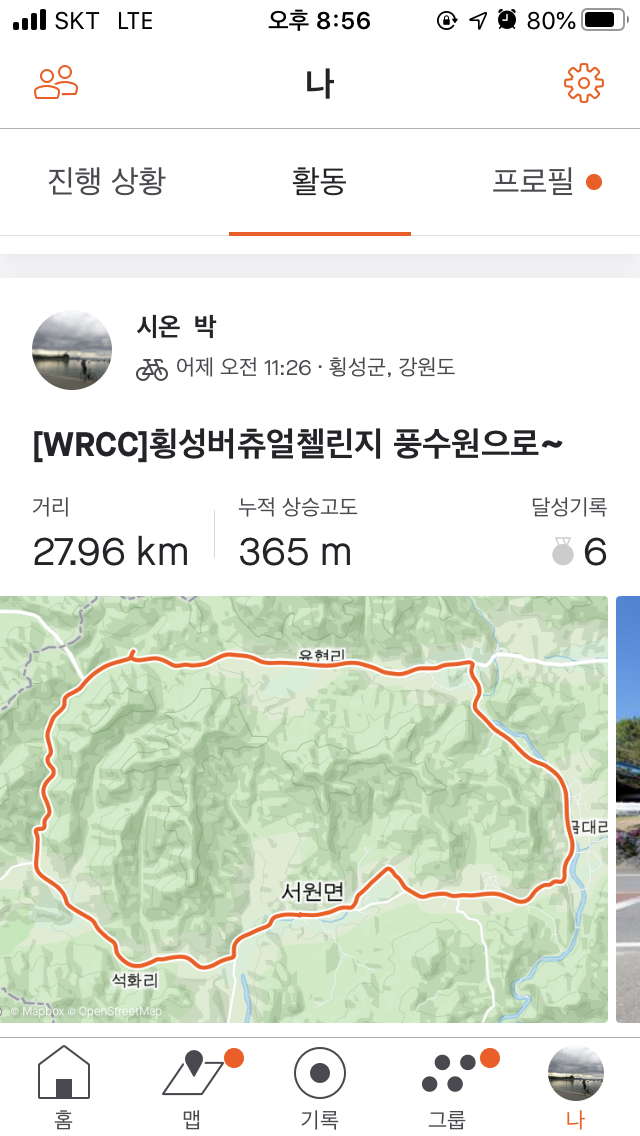Start recording via the 기록 tab

tap(319, 1087)
